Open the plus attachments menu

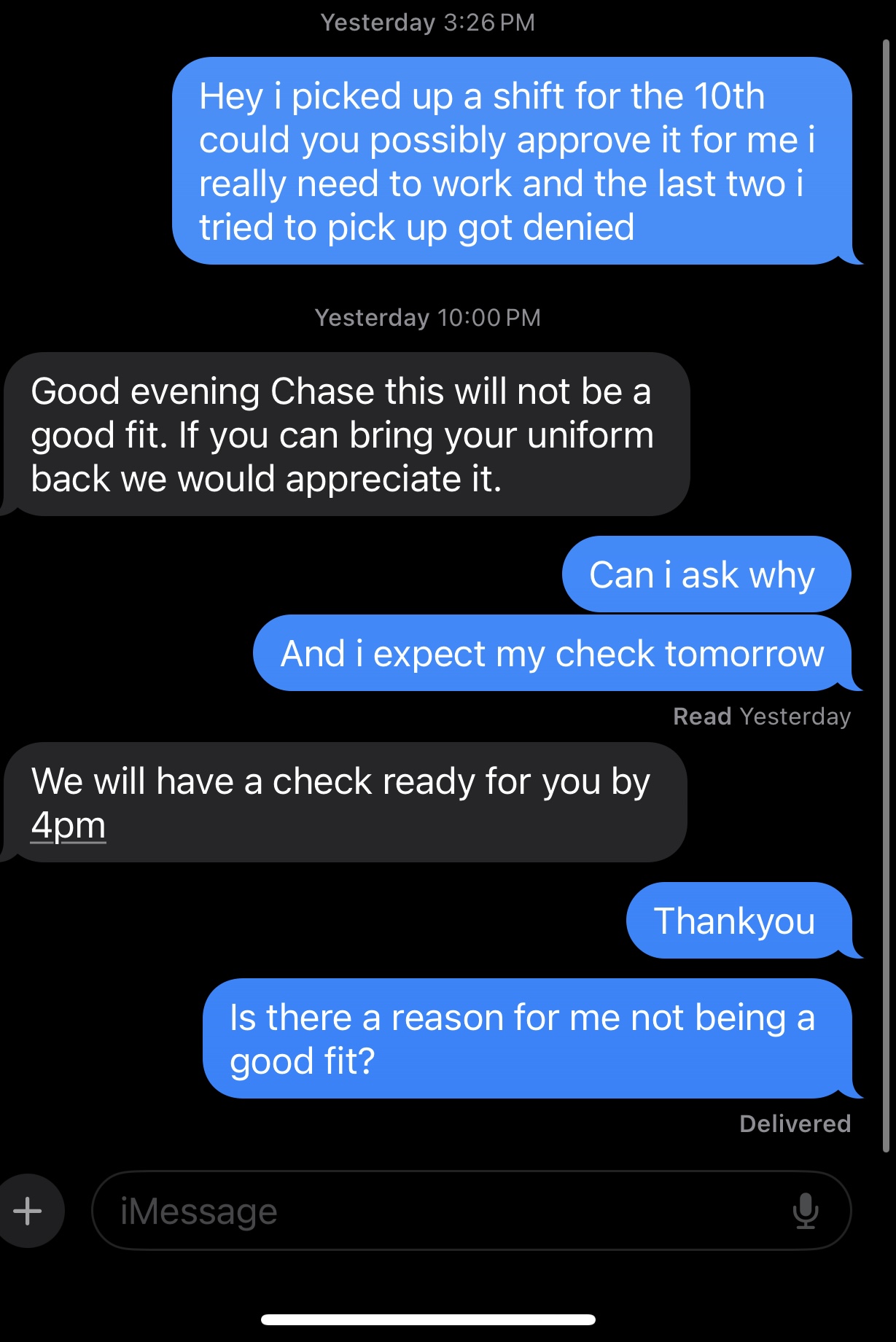pyautogui.click(x=29, y=1211)
